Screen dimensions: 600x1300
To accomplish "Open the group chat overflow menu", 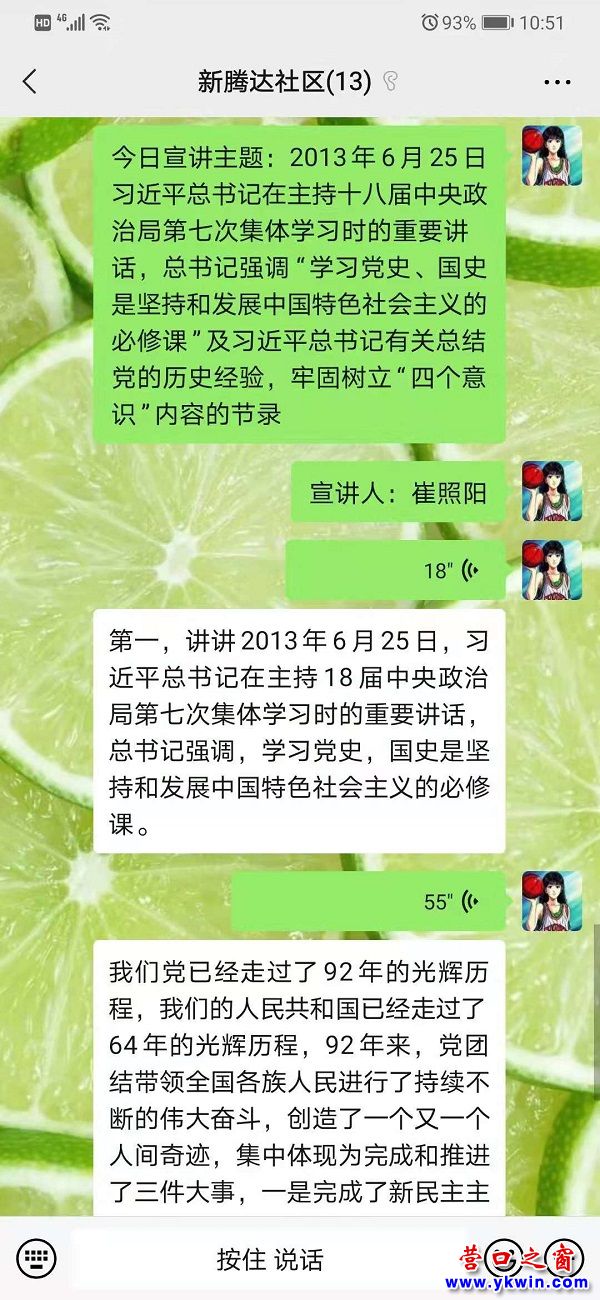I will tap(557, 82).
